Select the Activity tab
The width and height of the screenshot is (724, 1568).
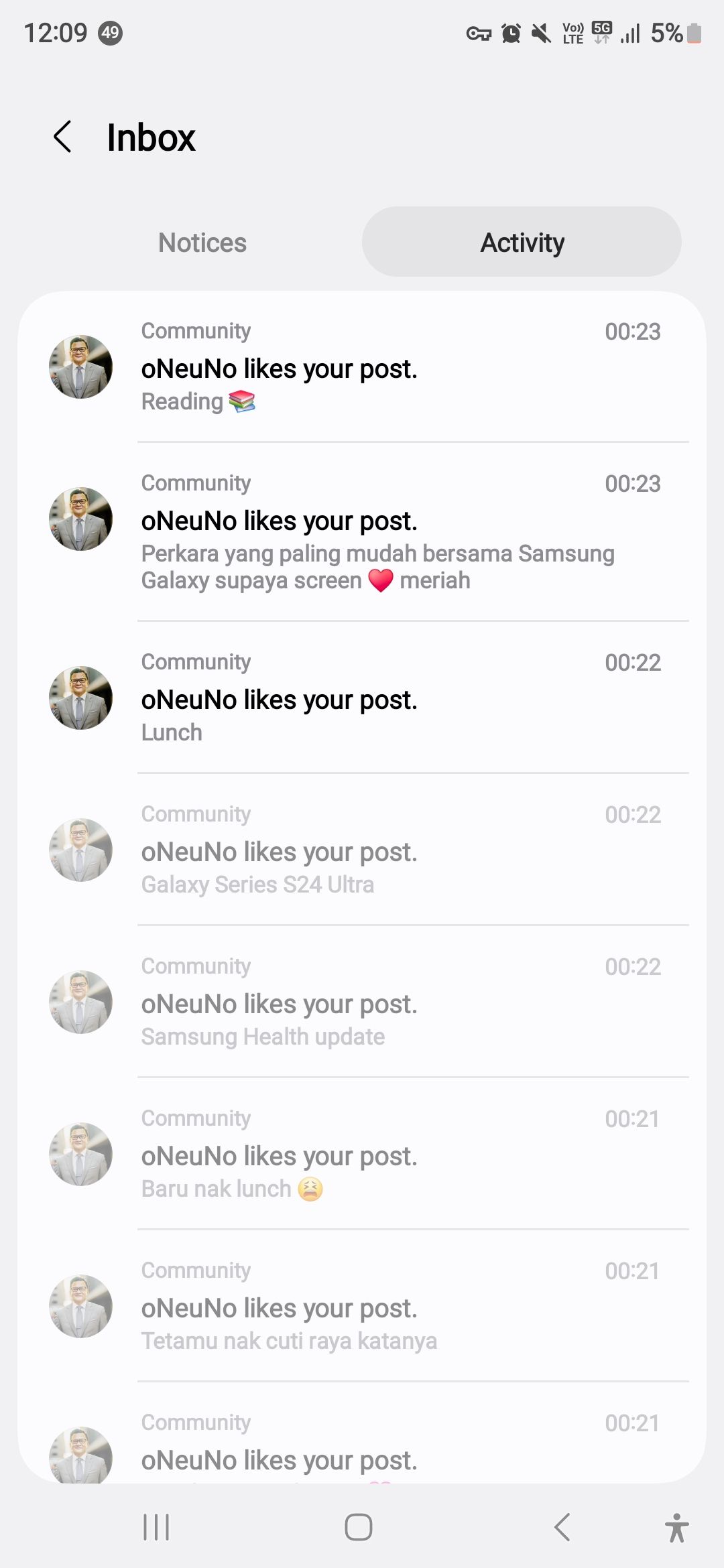pos(522,242)
